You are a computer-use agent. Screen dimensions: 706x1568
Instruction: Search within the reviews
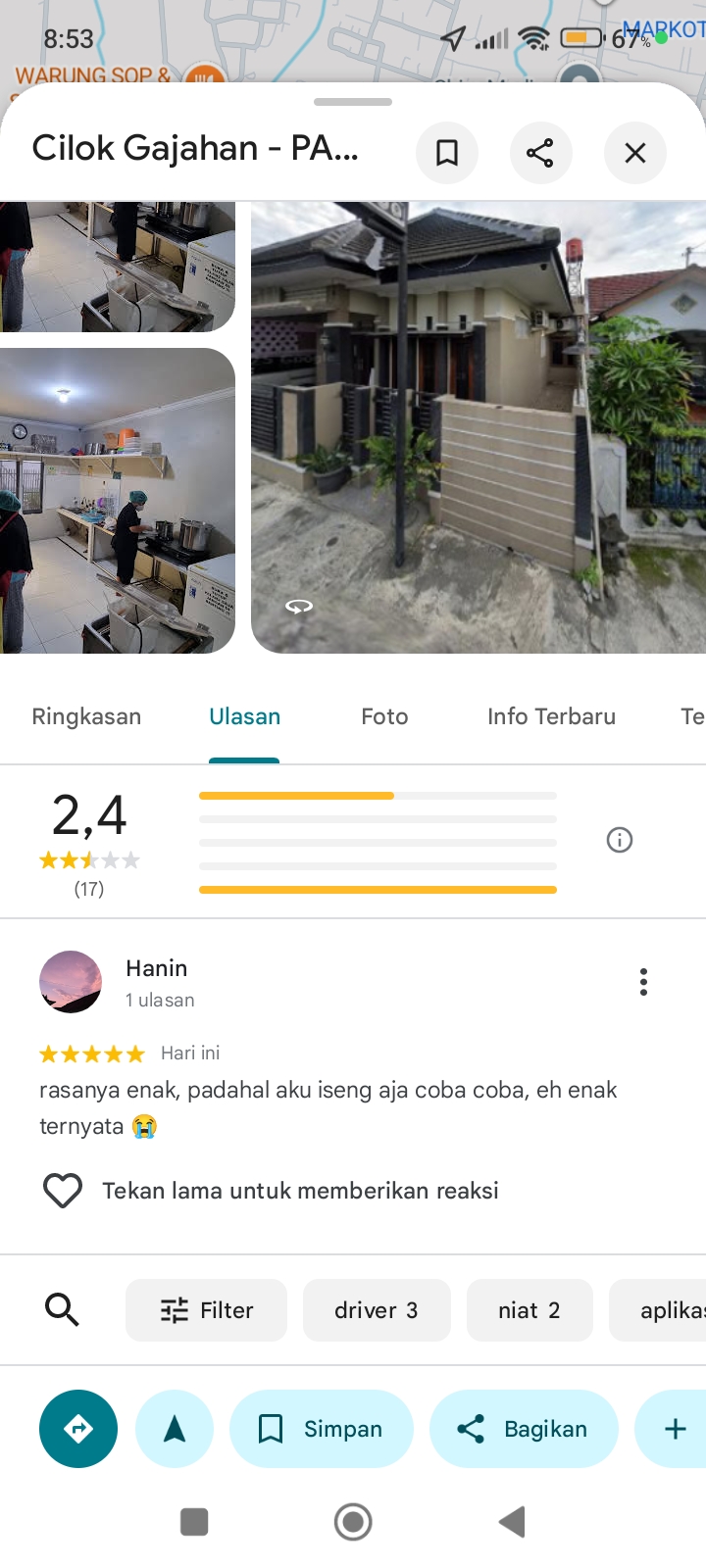(62, 1309)
